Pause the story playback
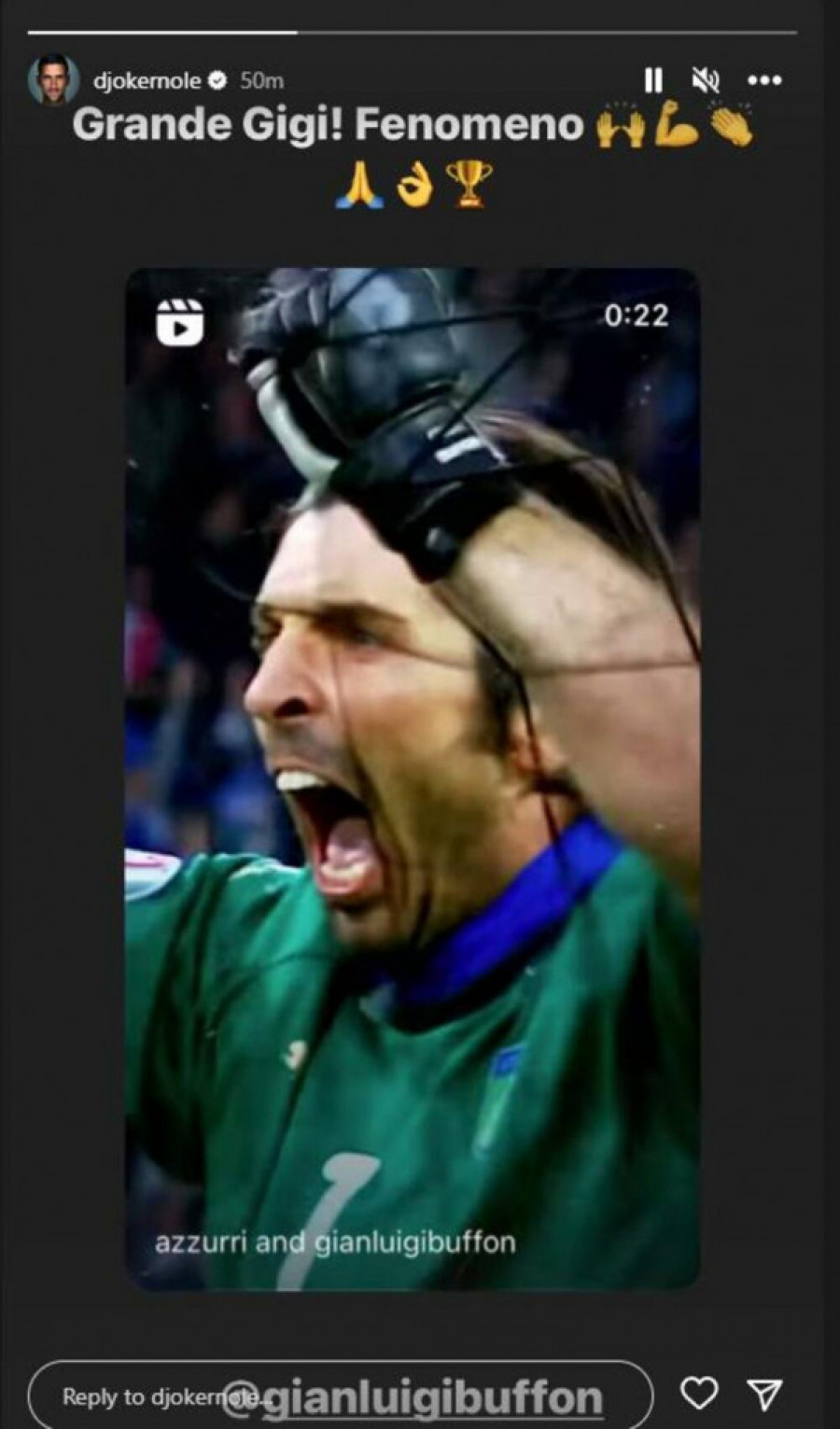Screen dimensions: 840x1429 653,81
